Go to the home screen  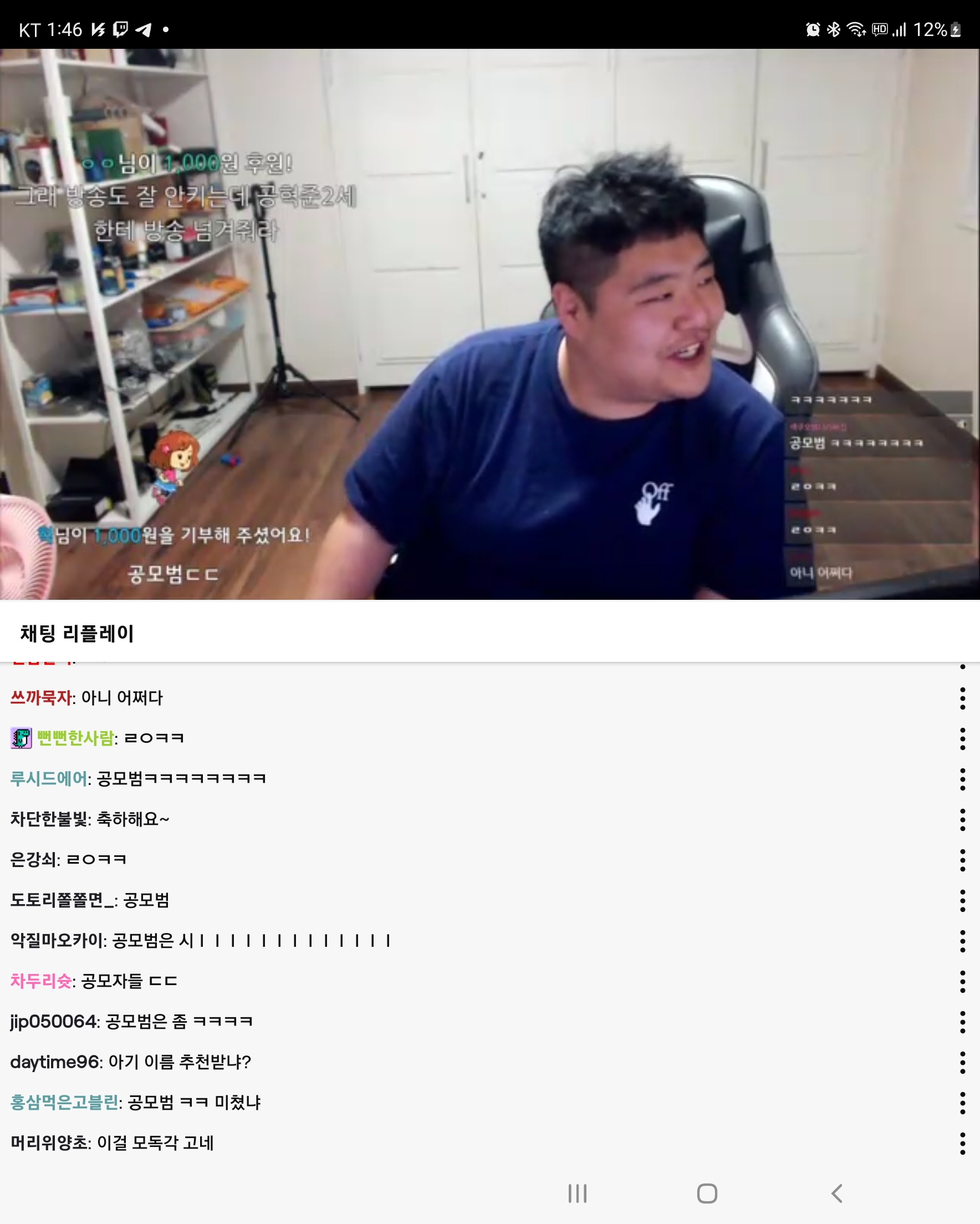tap(707, 1194)
